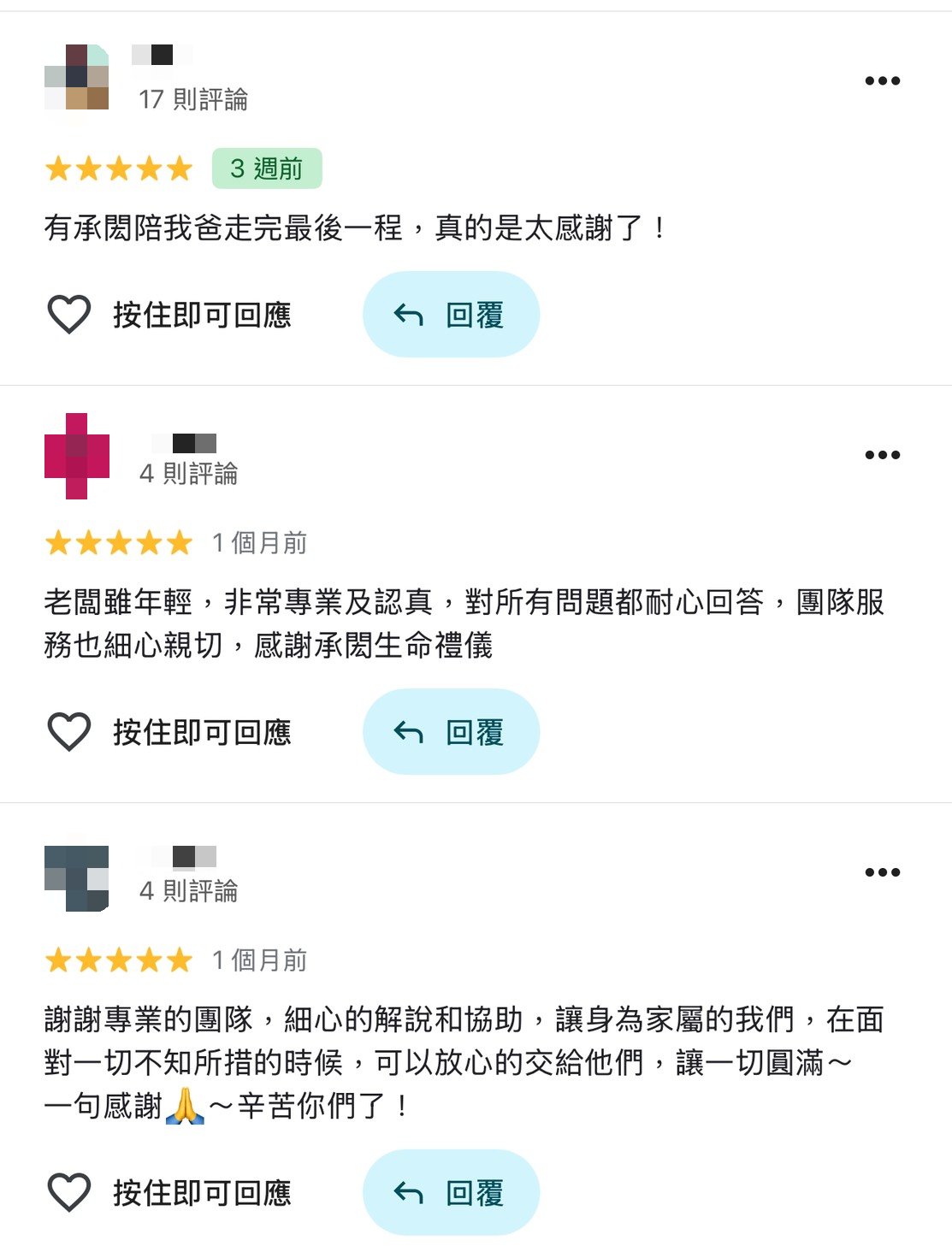
Task: Open overflow menu on the 謝謝專業的團隊 review
Action: pos(882,872)
